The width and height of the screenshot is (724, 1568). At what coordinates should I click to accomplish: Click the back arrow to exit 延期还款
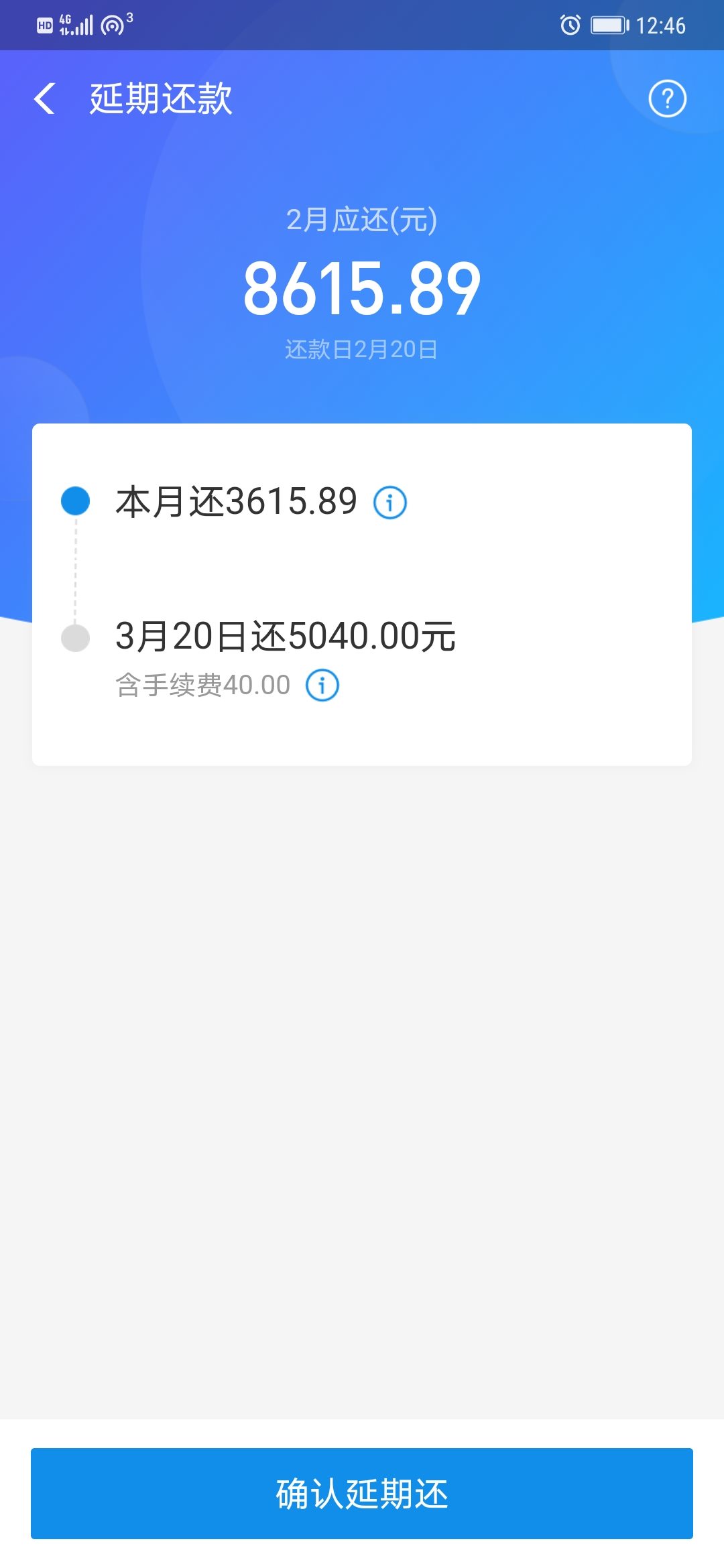click(44, 98)
